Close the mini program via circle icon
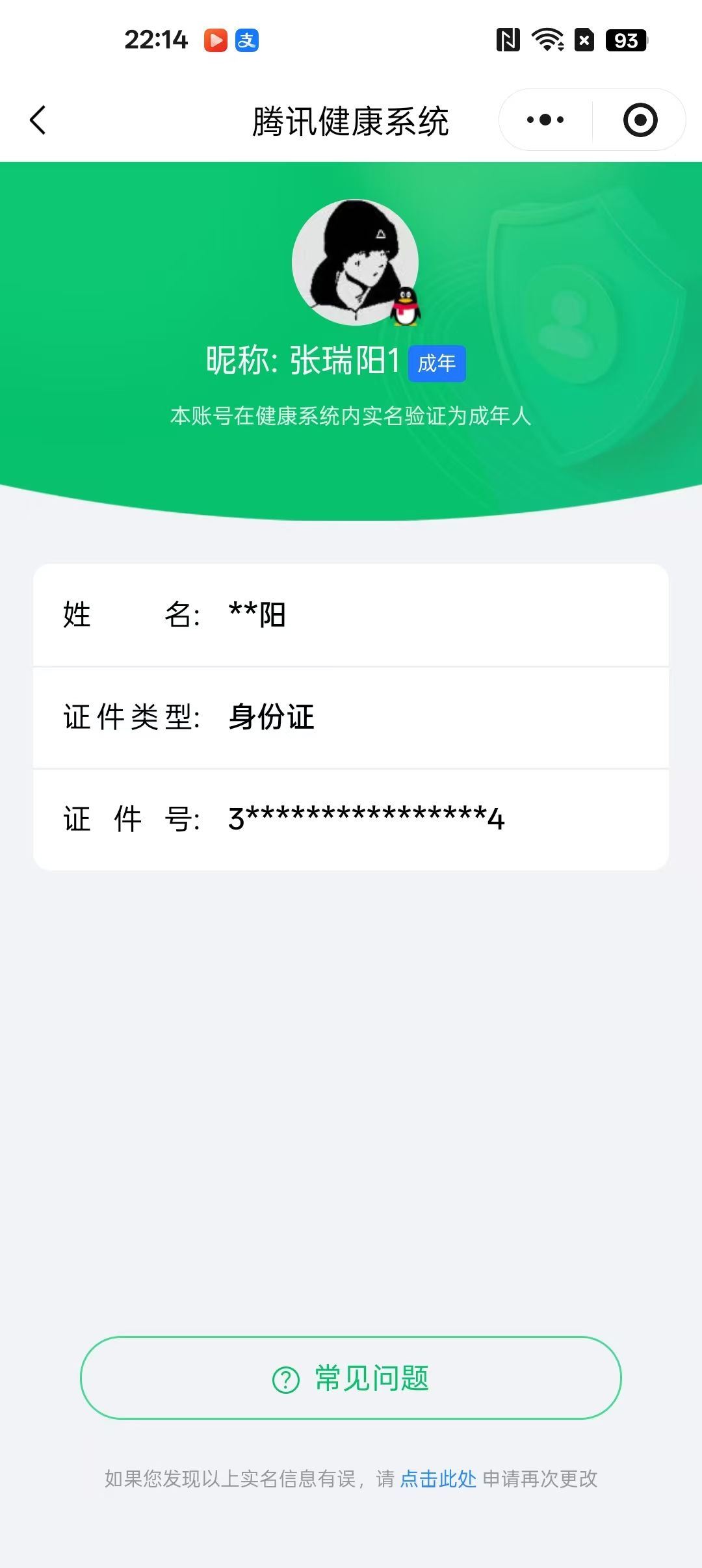 pos(640,120)
